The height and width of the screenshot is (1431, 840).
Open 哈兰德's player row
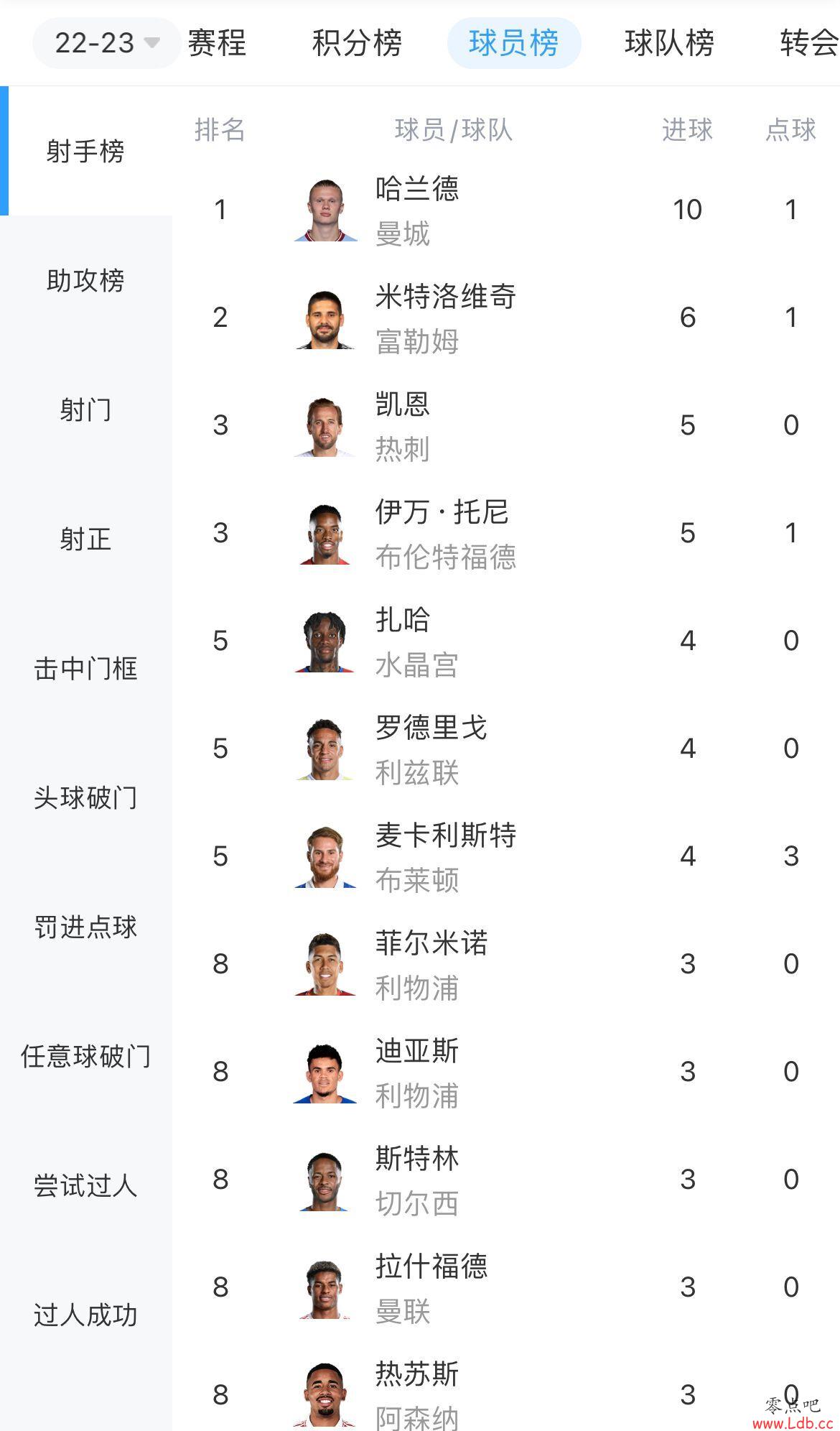pyautogui.click(x=506, y=210)
